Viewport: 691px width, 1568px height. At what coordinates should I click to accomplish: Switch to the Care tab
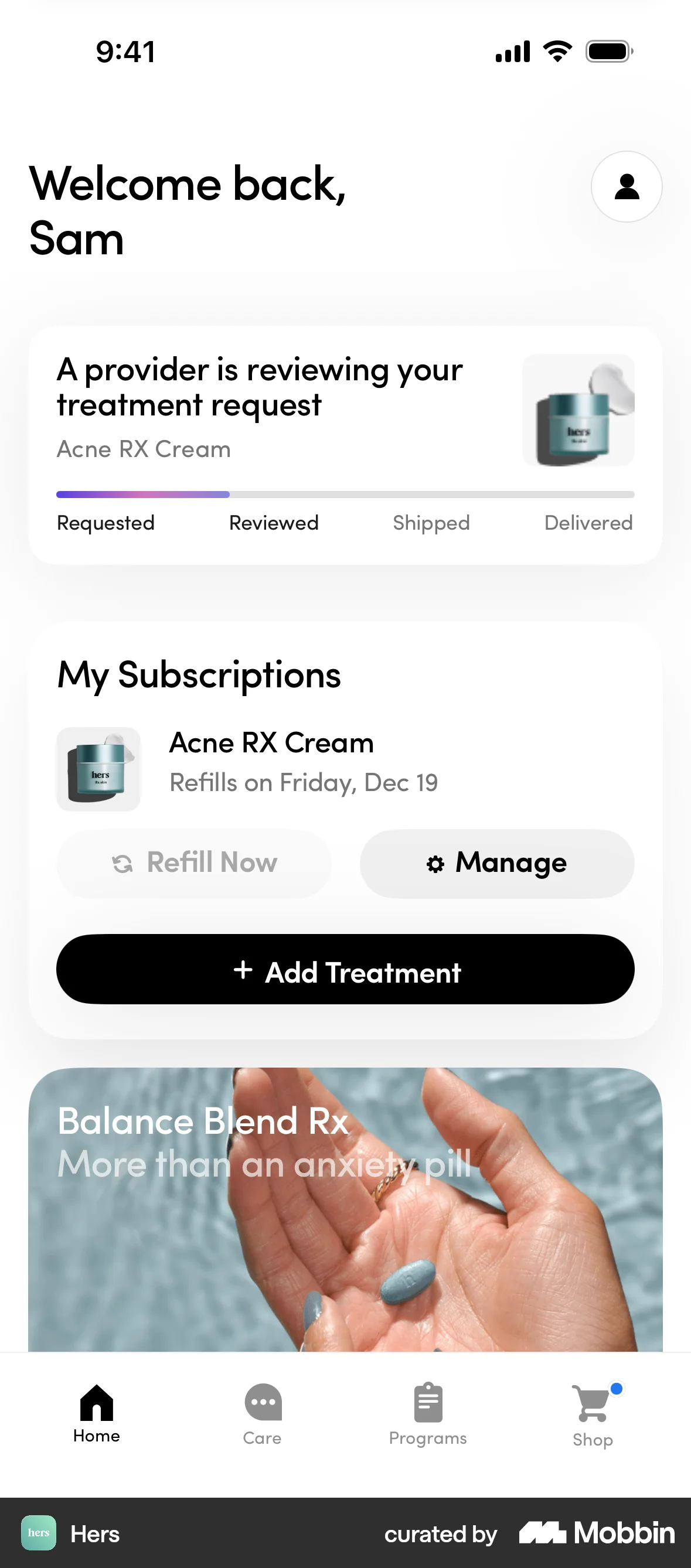(x=263, y=1413)
